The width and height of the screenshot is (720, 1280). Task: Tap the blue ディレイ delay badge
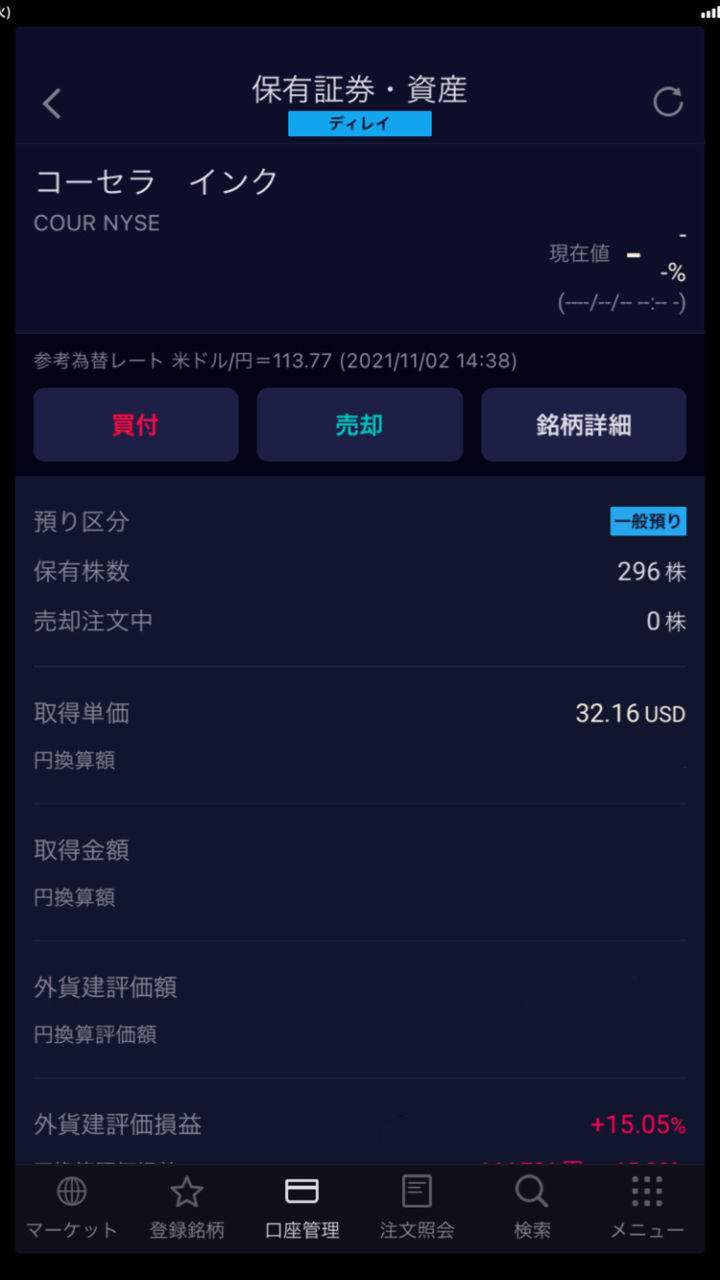[x=360, y=123]
